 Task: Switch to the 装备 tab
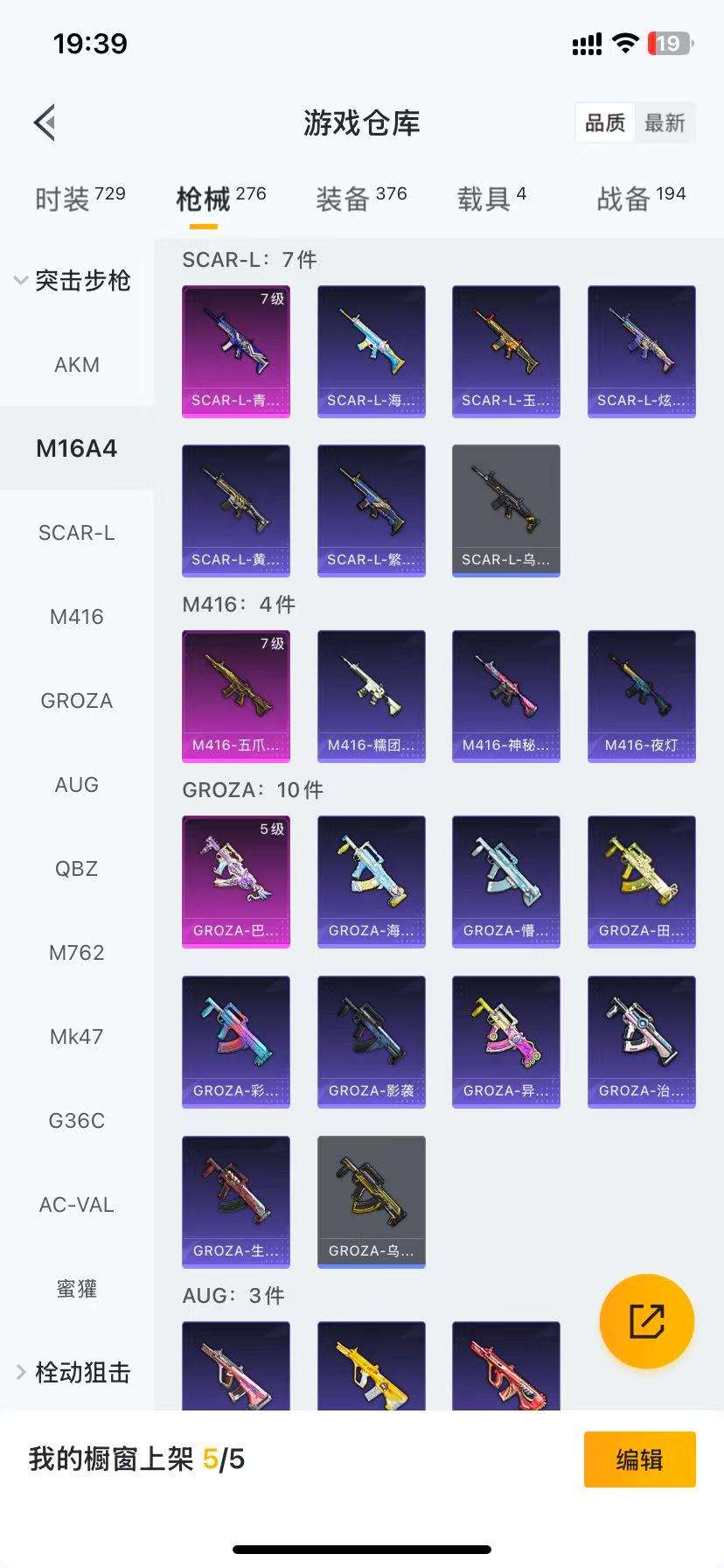click(360, 199)
